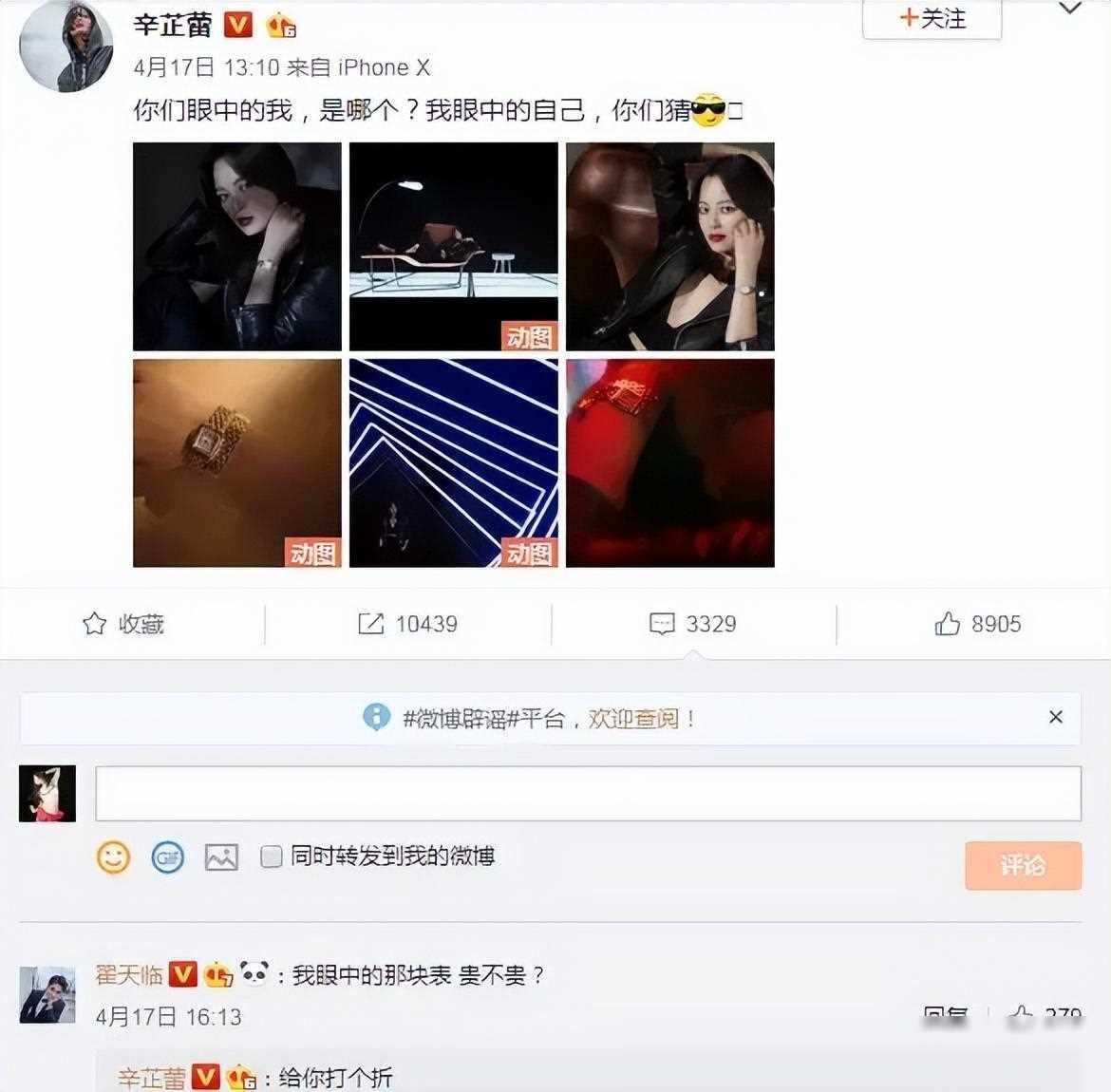The height and width of the screenshot is (1092, 1111).
Task: Attach an image to the comment
Action: (x=221, y=857)
